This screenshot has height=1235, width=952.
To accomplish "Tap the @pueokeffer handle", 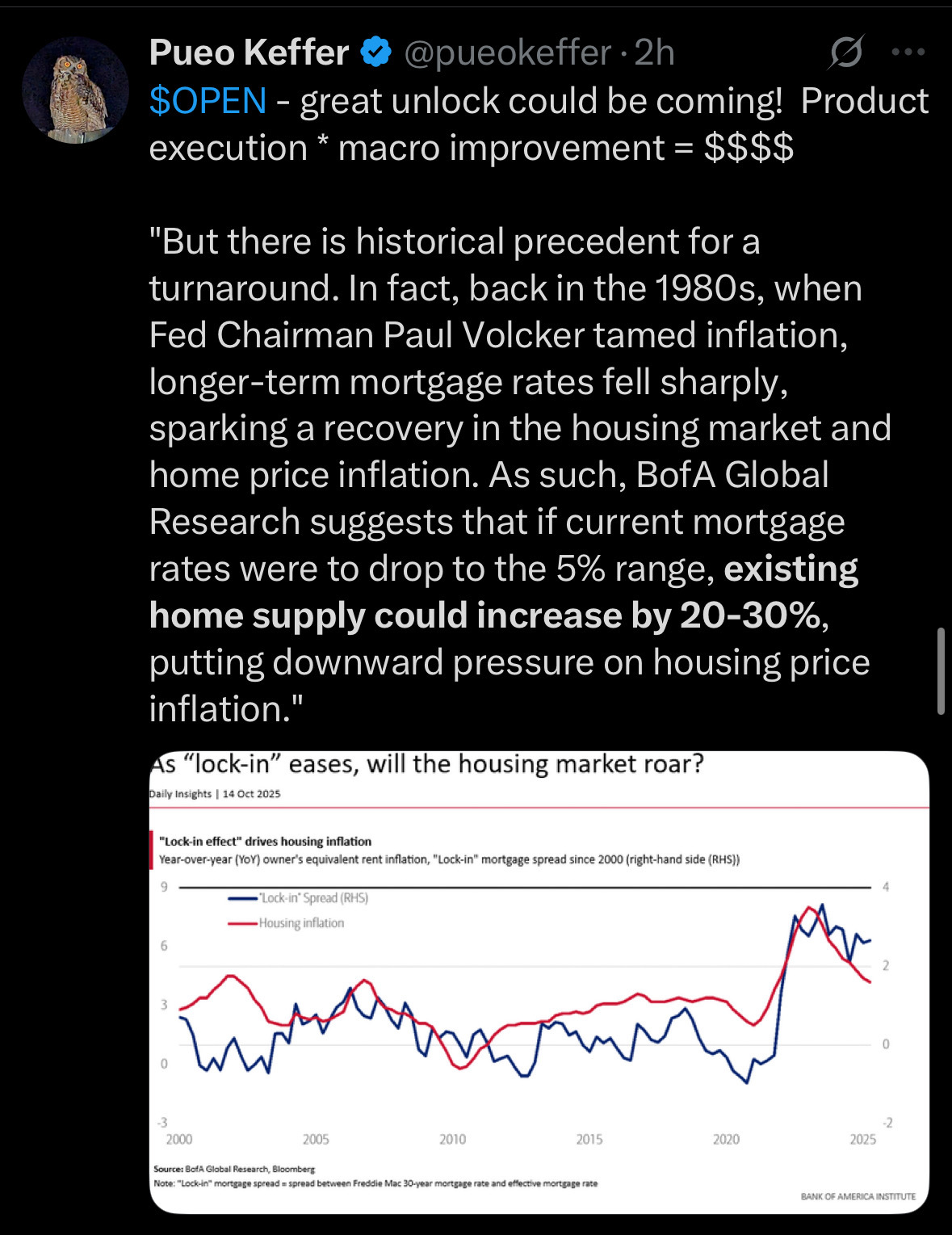I will coord(507,53).
